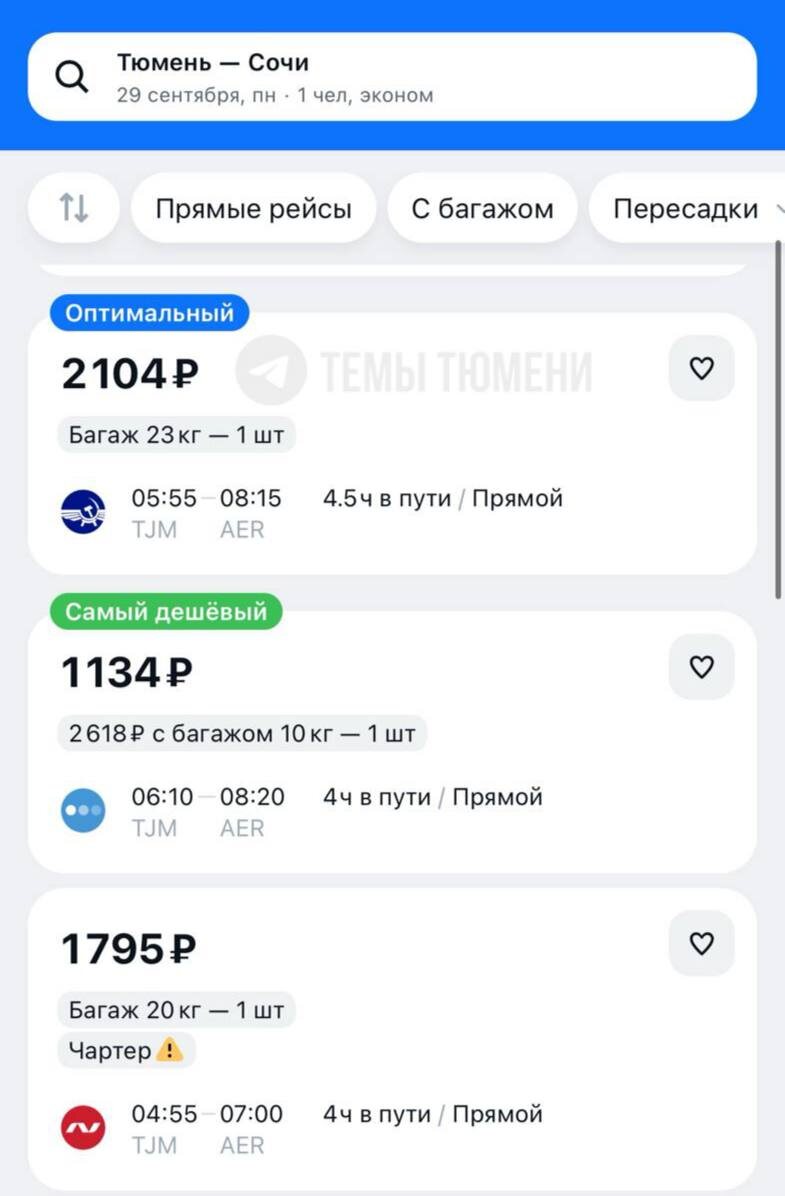Toggle the Прямые рейсы filter
The image size is (785, 1196).
tap(253, 207)
